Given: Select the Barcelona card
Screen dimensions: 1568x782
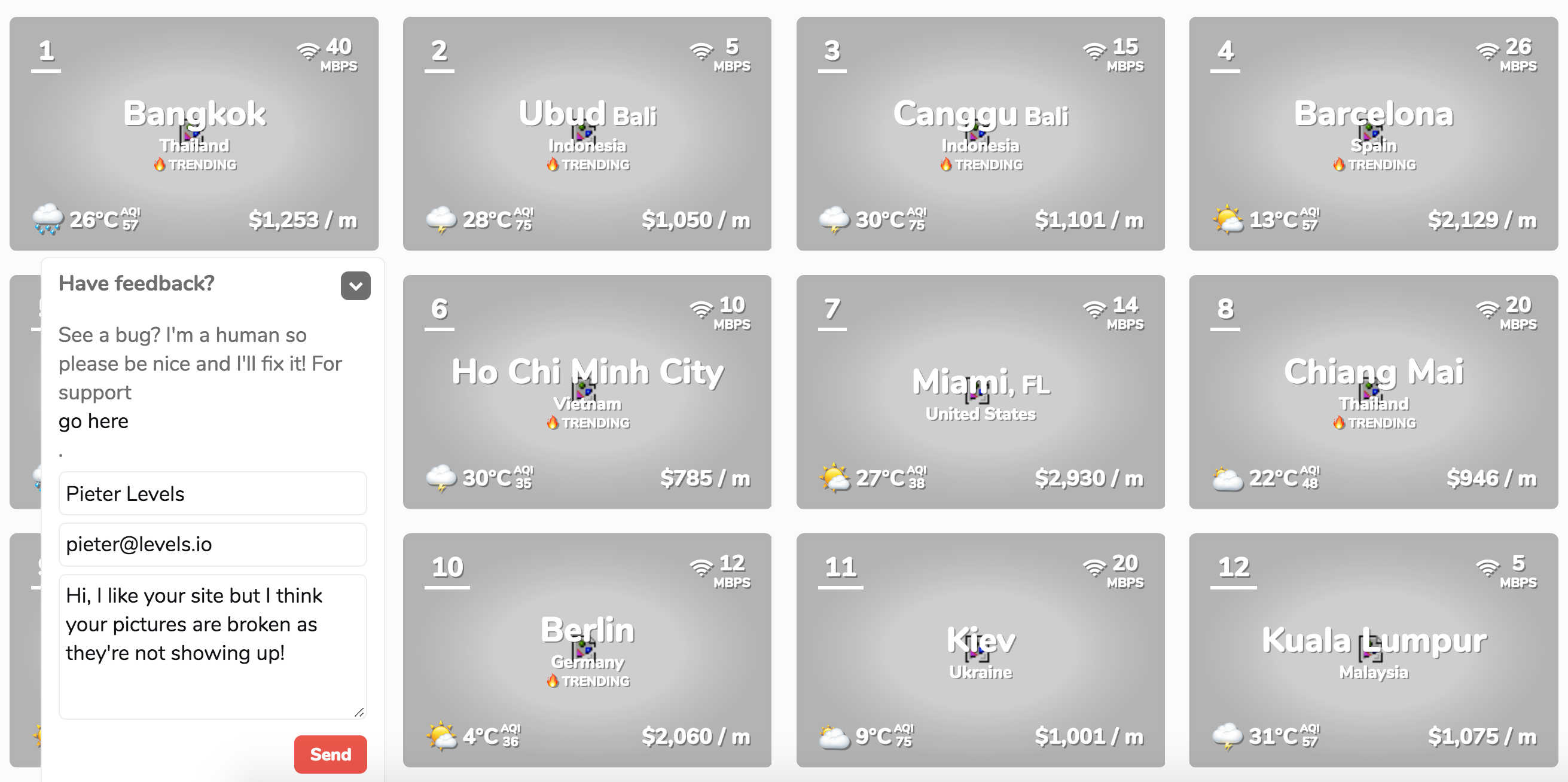Looking at the screenshot, I should [1373, 134].
